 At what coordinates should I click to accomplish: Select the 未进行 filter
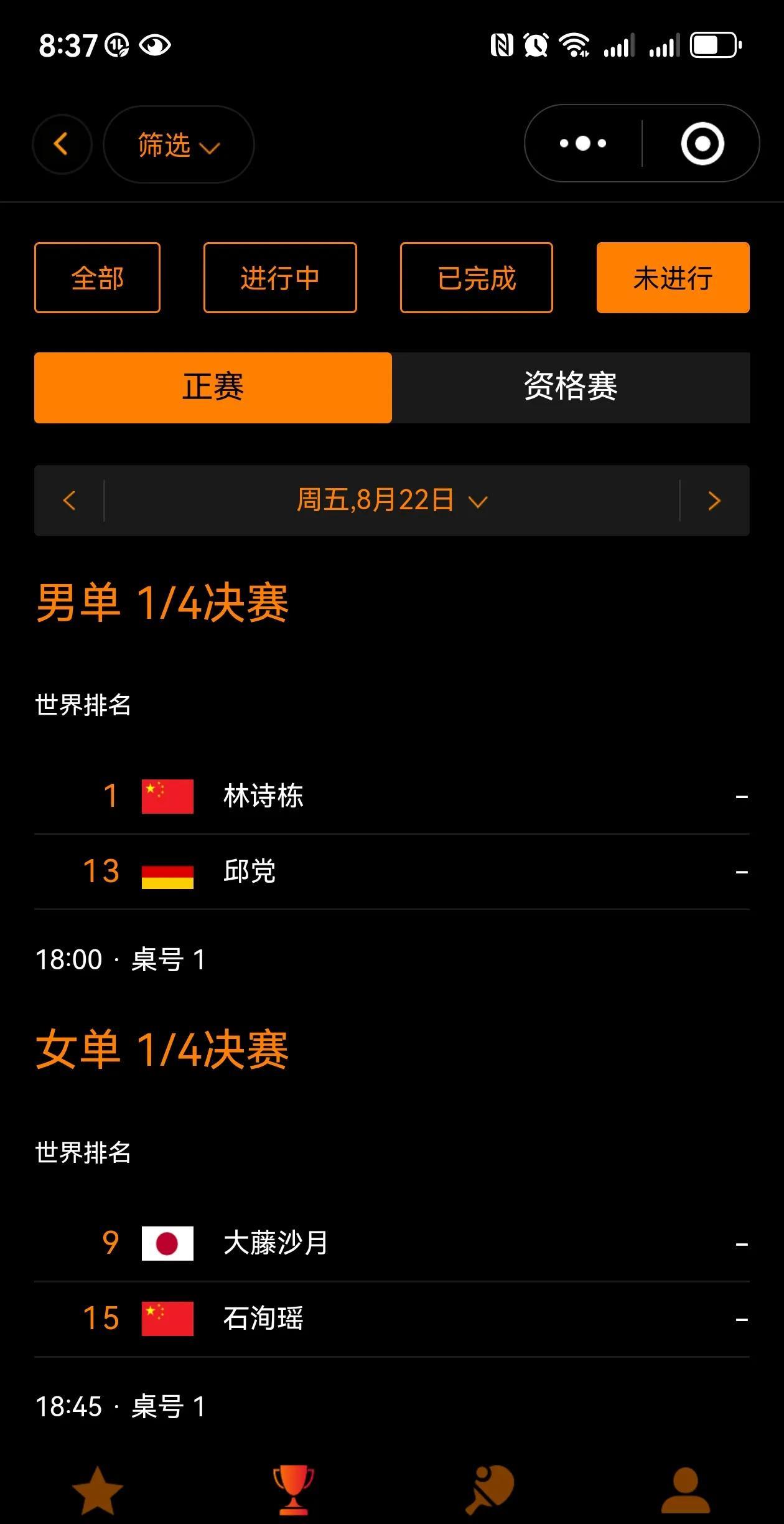pyautogui.click(x=673, y=278)
